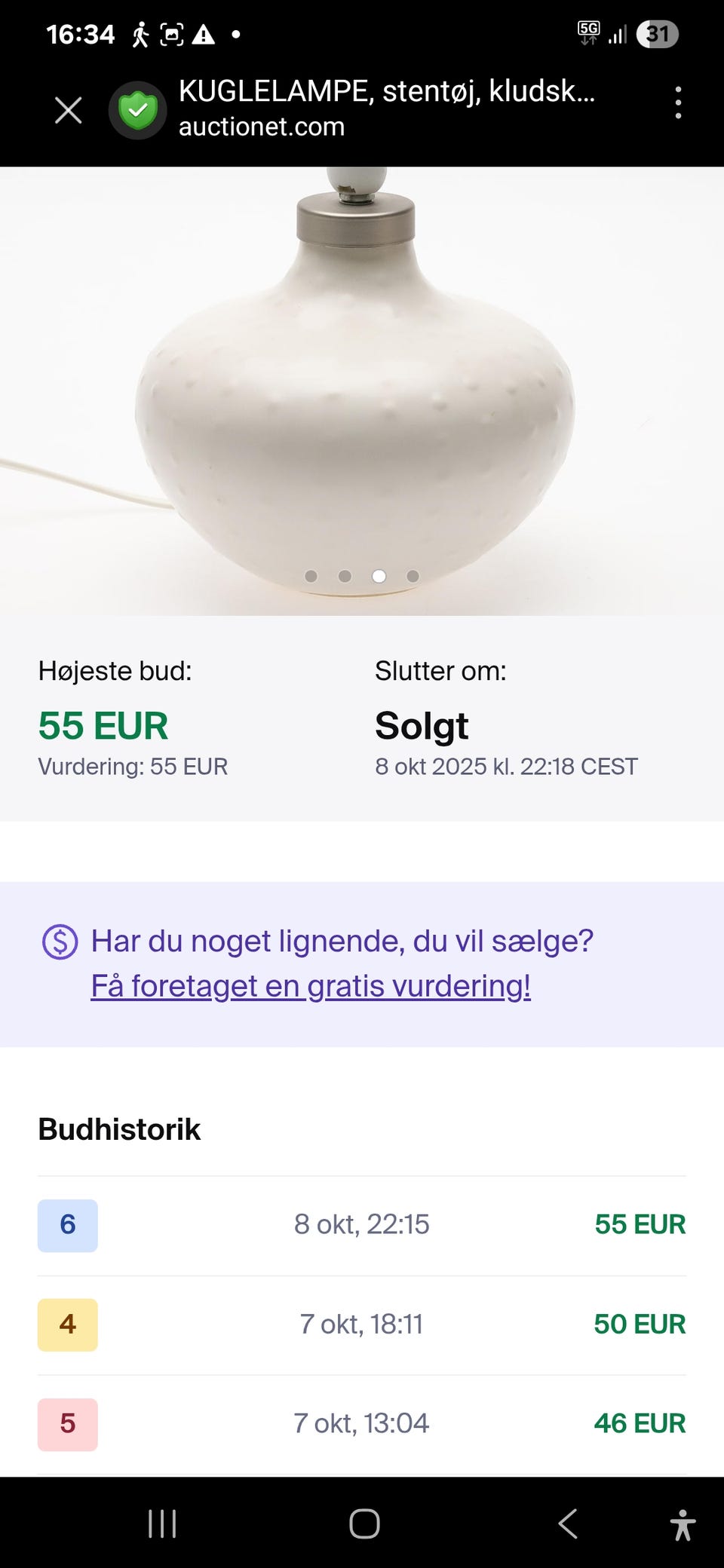Tap the back arrow in the navigation bar

pyautogui.click(x=567, y=1524)
